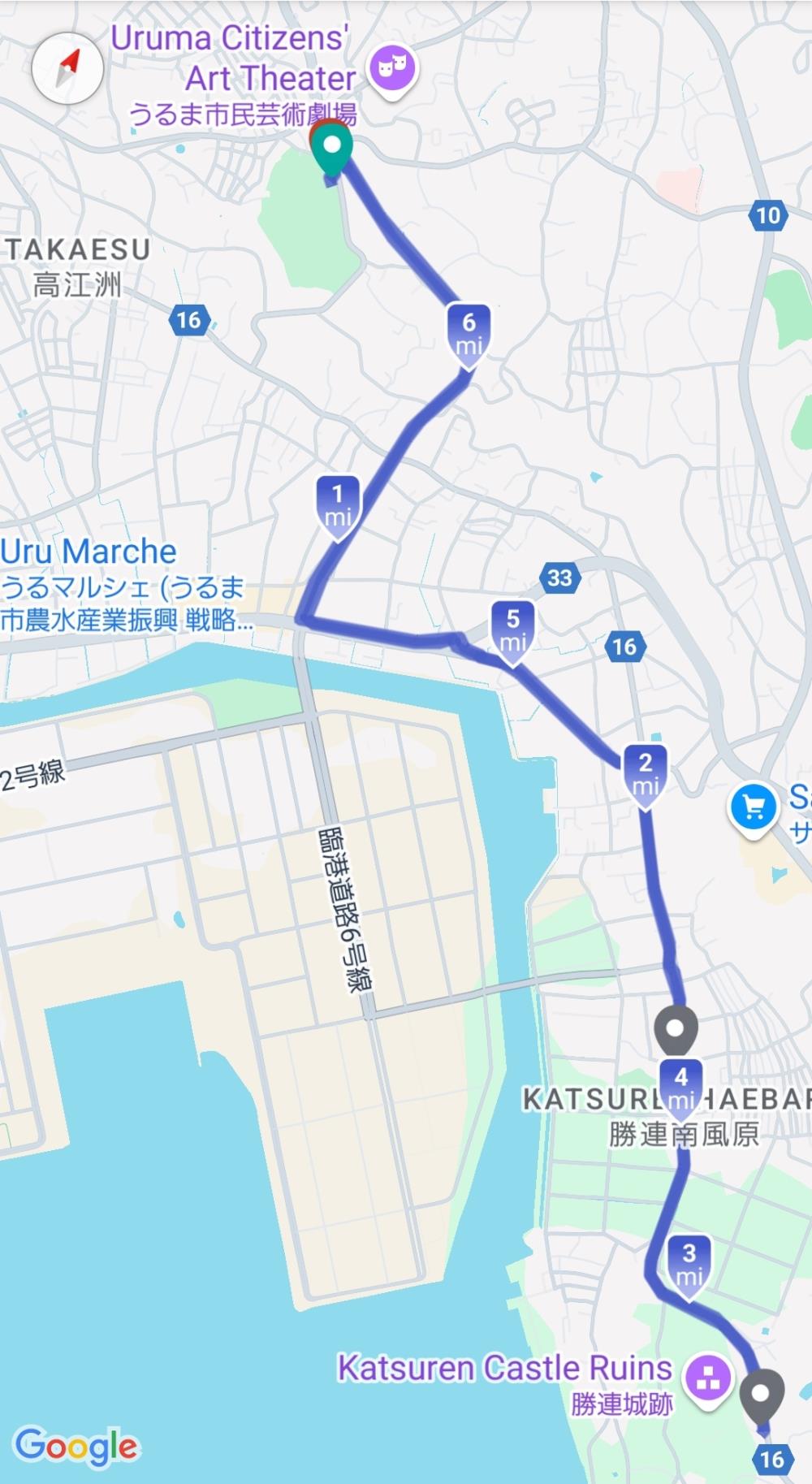Open Uruma Citizens' Art Theater place marker
Viewport: 812px width, 1484px height.
click(393, 70)
